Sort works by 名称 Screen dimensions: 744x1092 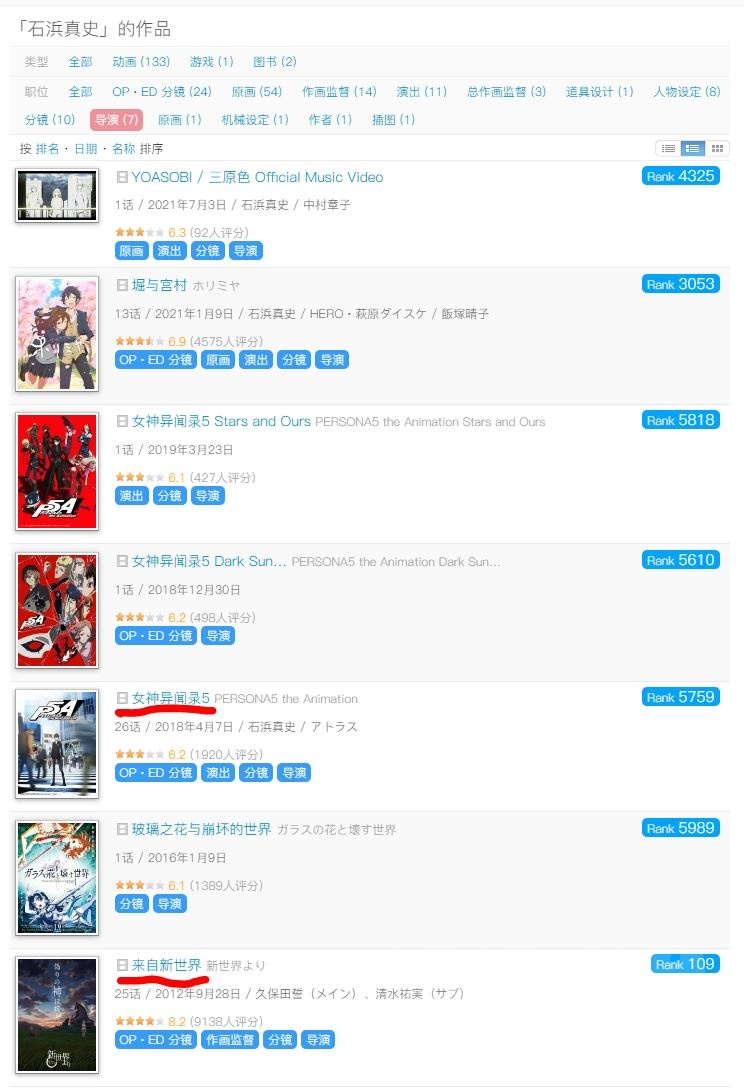tap(123, 149)
